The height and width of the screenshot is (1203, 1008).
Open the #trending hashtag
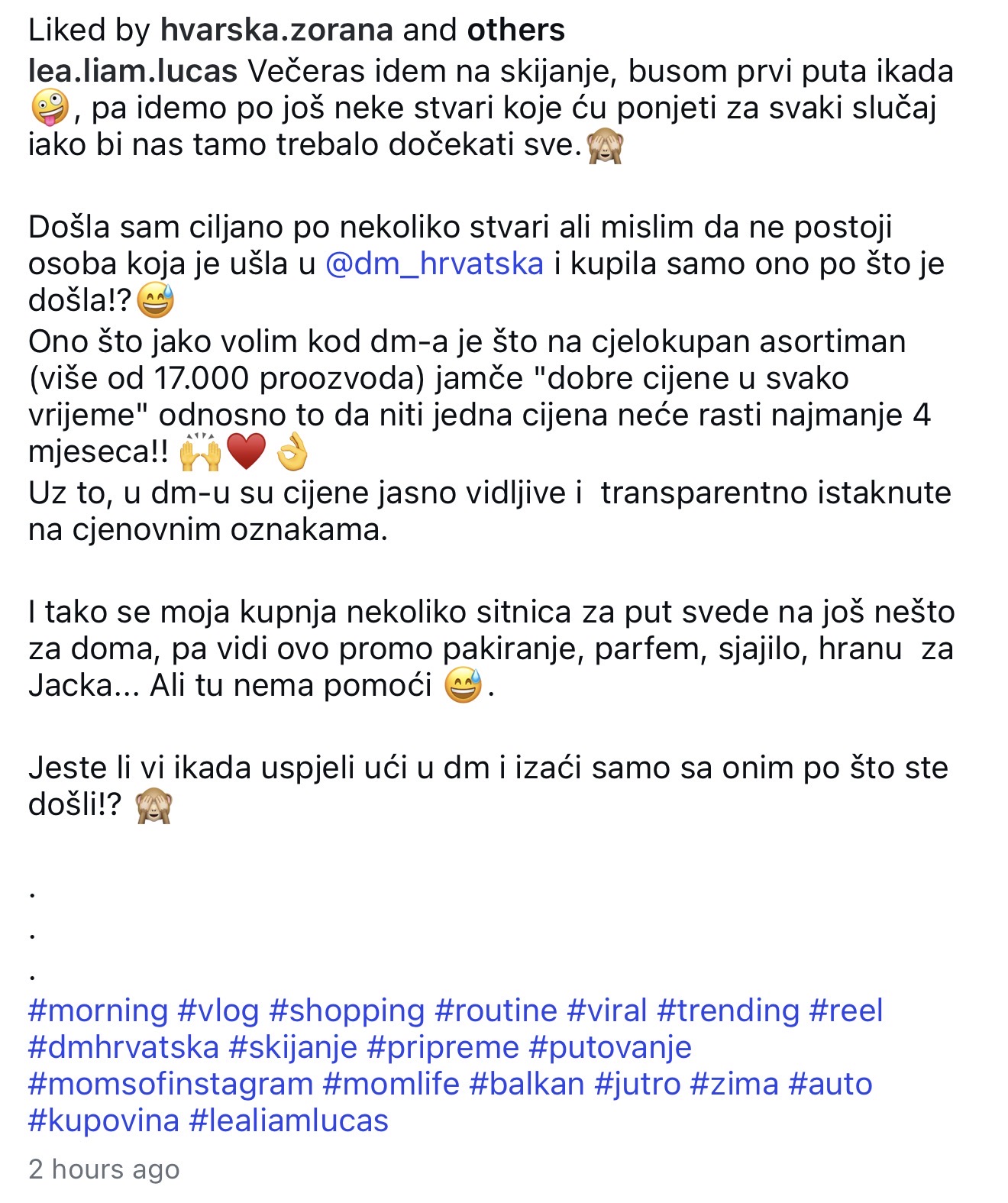click(x=728, y=1010)
